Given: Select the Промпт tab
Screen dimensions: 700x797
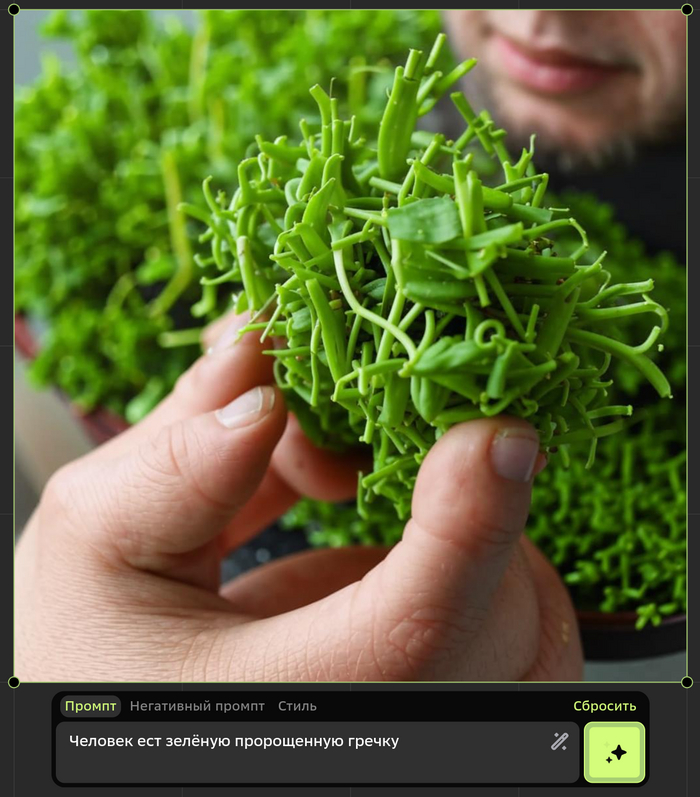Looking at the screenshot, I should pyautogui.click(x=91, y=706).
